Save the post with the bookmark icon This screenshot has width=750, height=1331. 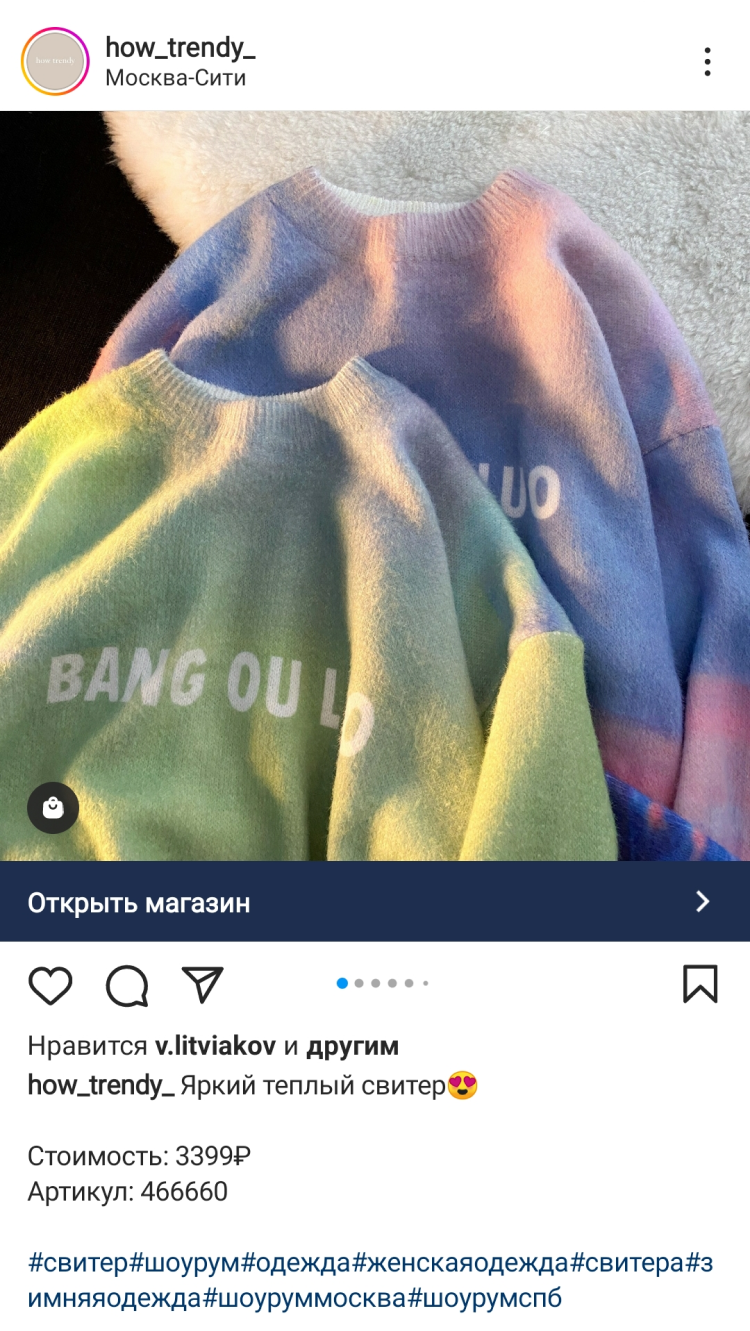[700, 984]
